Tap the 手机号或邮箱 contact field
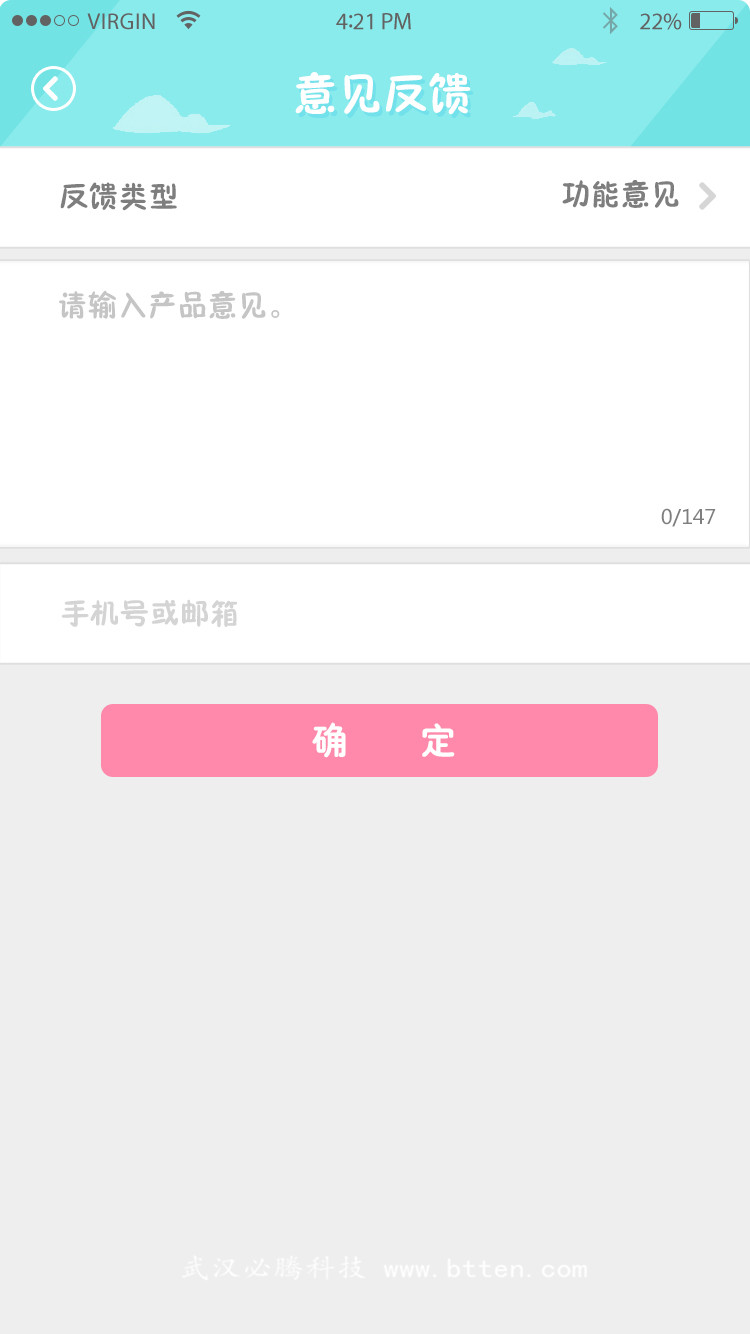Screen dimensions: 750x1334 click(375, 613)
